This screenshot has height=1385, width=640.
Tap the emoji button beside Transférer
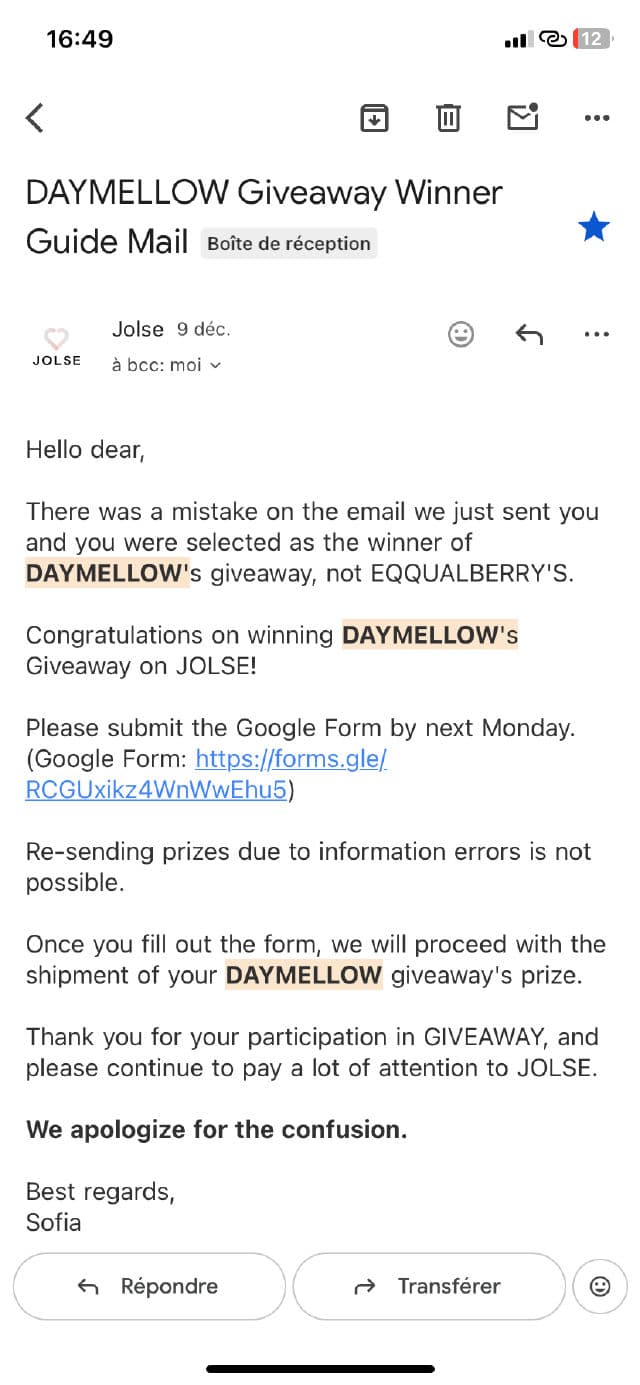[x=600, y=1286]
